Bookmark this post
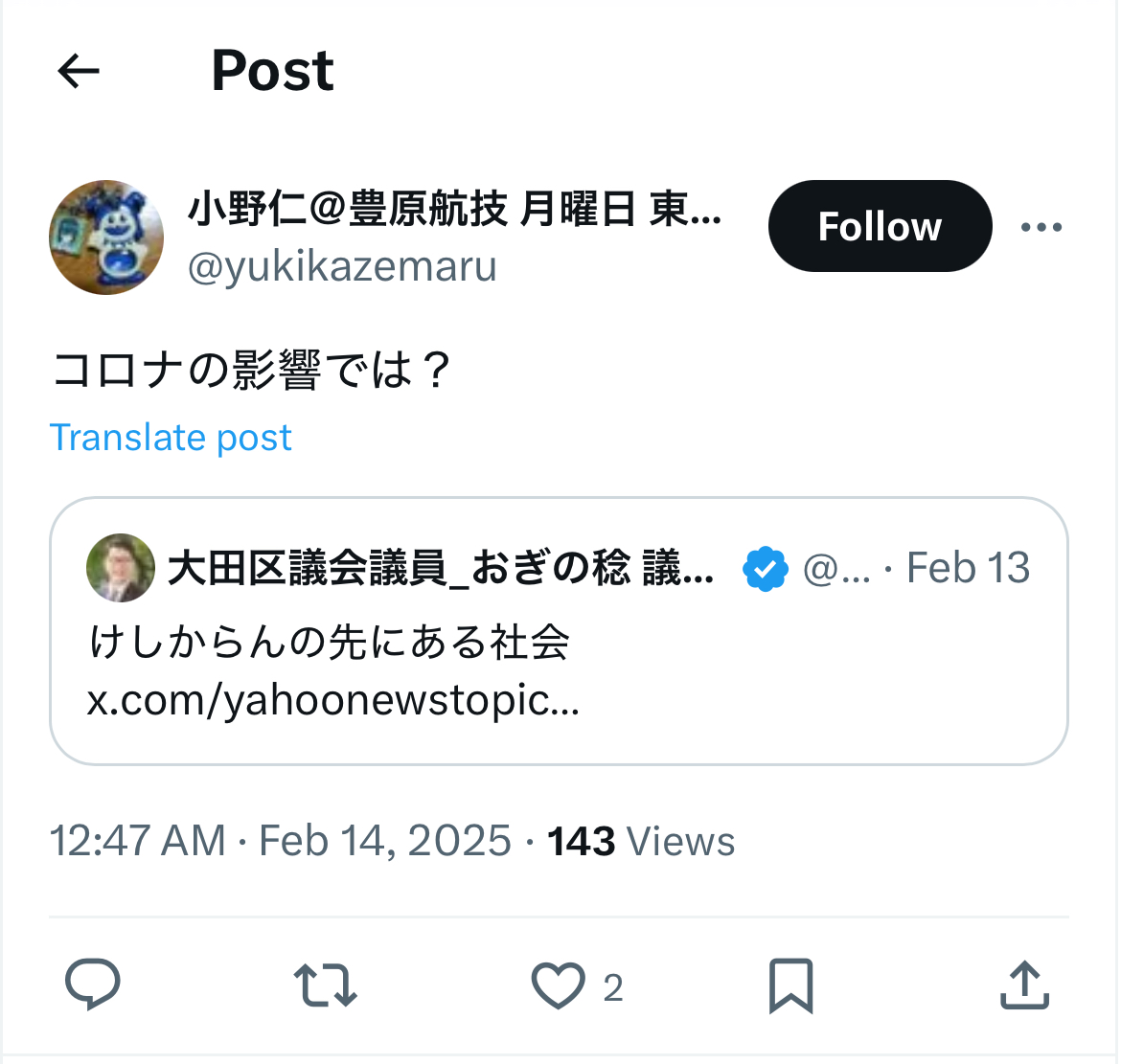The image size is (1121, 1064). 790,985
